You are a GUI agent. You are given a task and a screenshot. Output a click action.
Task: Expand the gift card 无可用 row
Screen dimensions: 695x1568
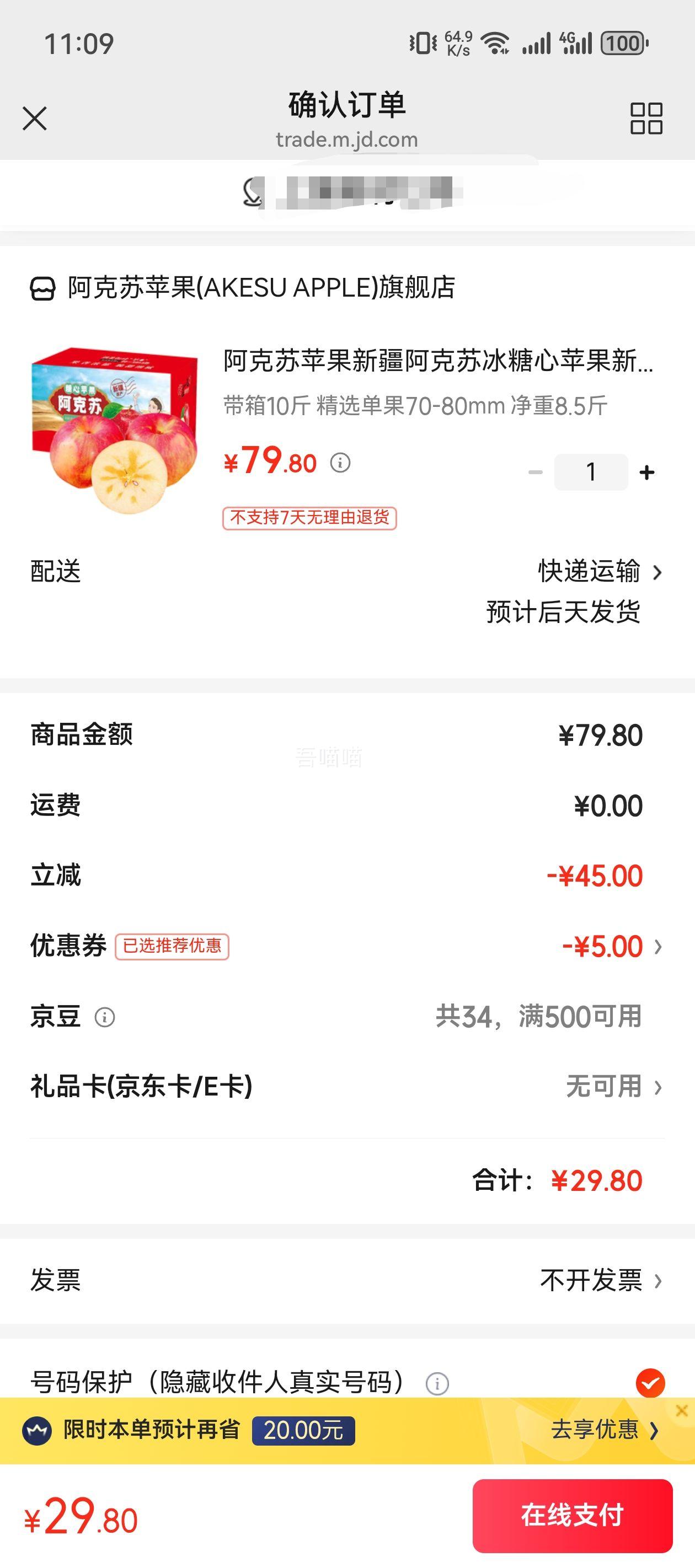click(606, 1087)
